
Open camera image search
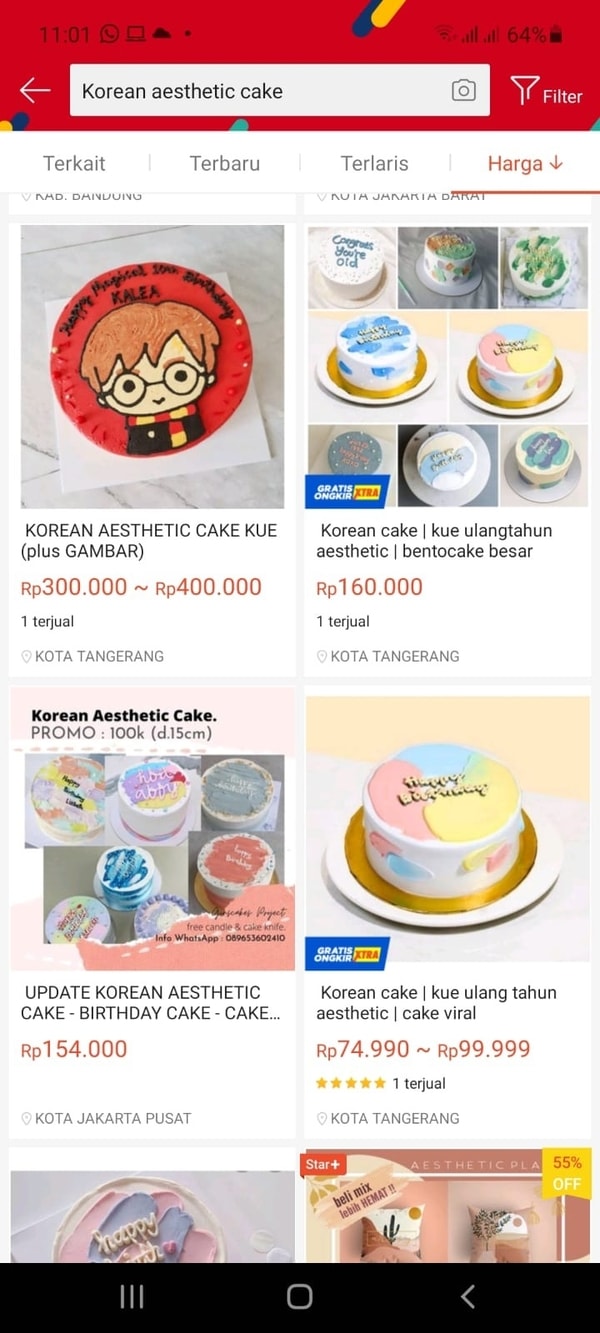click(463, 91)
